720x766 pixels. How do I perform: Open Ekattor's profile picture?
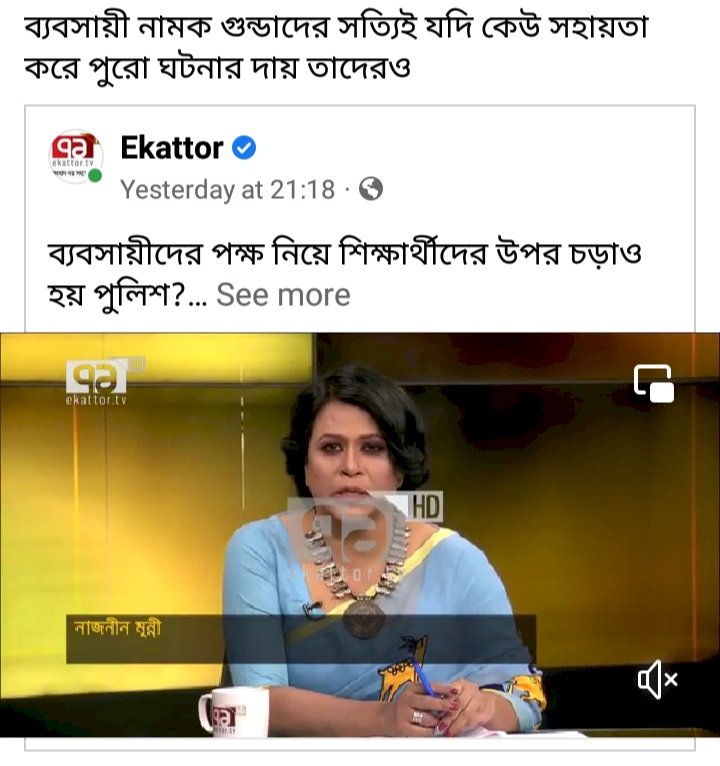[x=77, y=156]
